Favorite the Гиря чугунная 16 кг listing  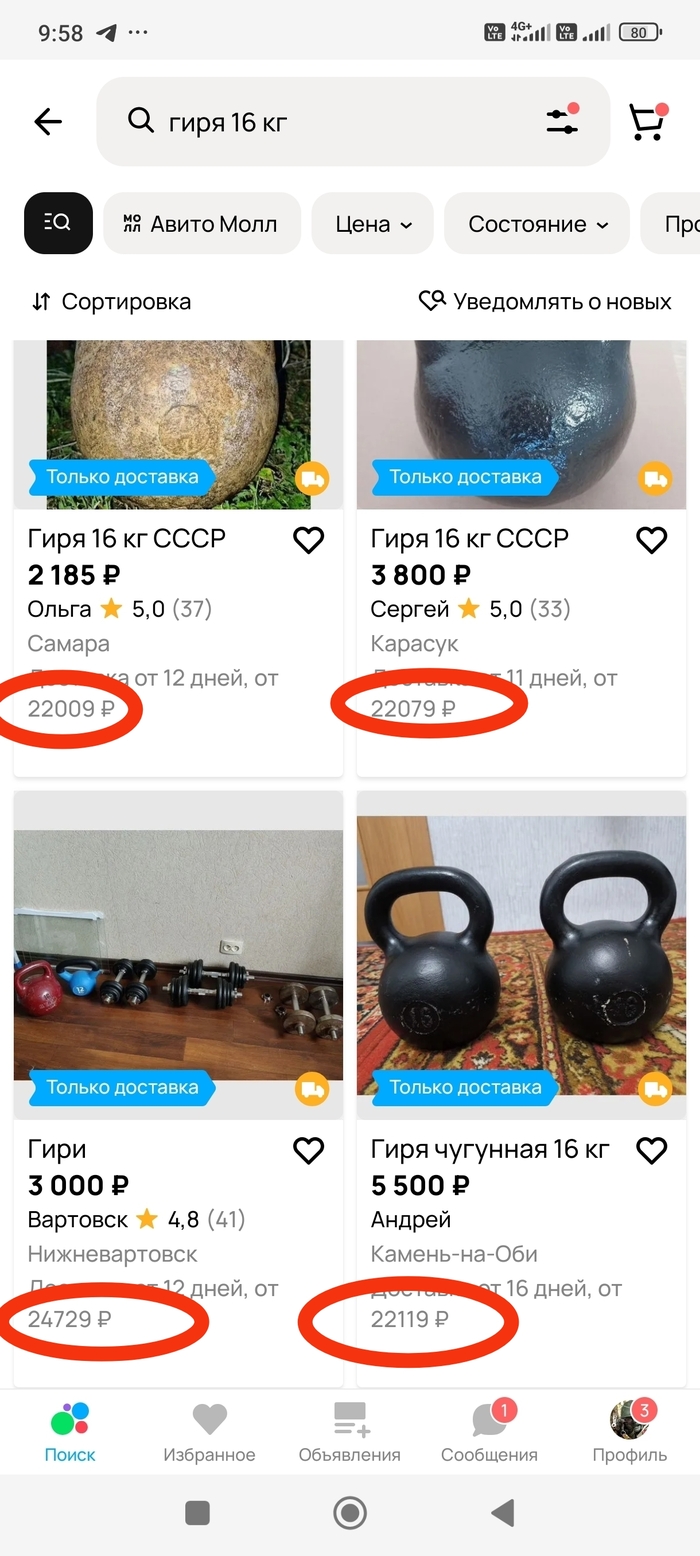(x=651, y=1151)
